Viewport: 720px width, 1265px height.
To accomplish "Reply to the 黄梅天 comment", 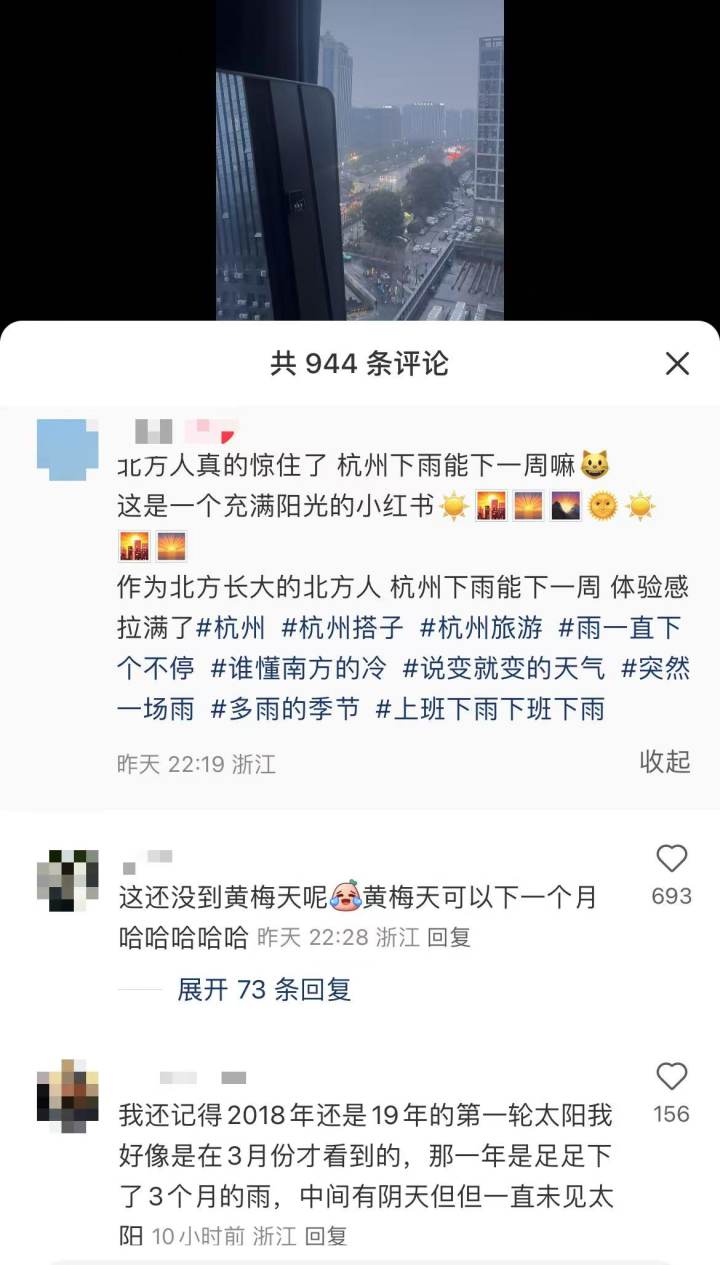I will click(449, 938).
